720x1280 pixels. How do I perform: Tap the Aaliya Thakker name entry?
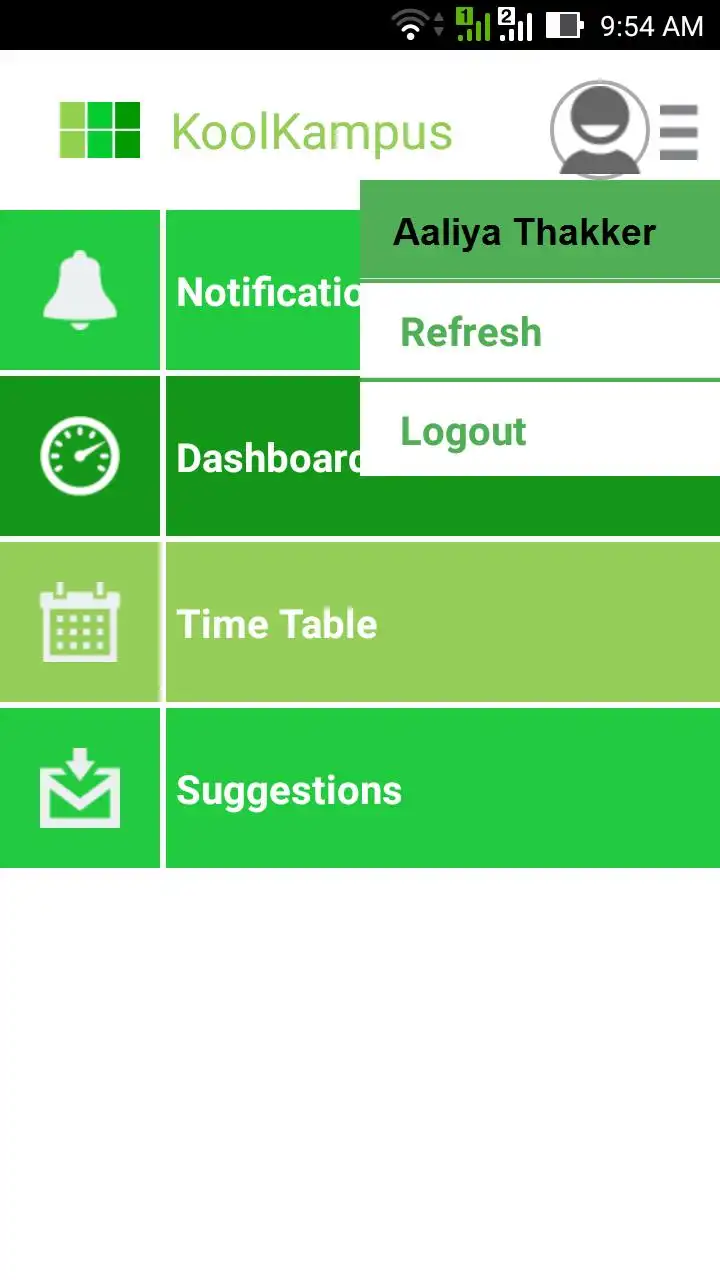540,230
